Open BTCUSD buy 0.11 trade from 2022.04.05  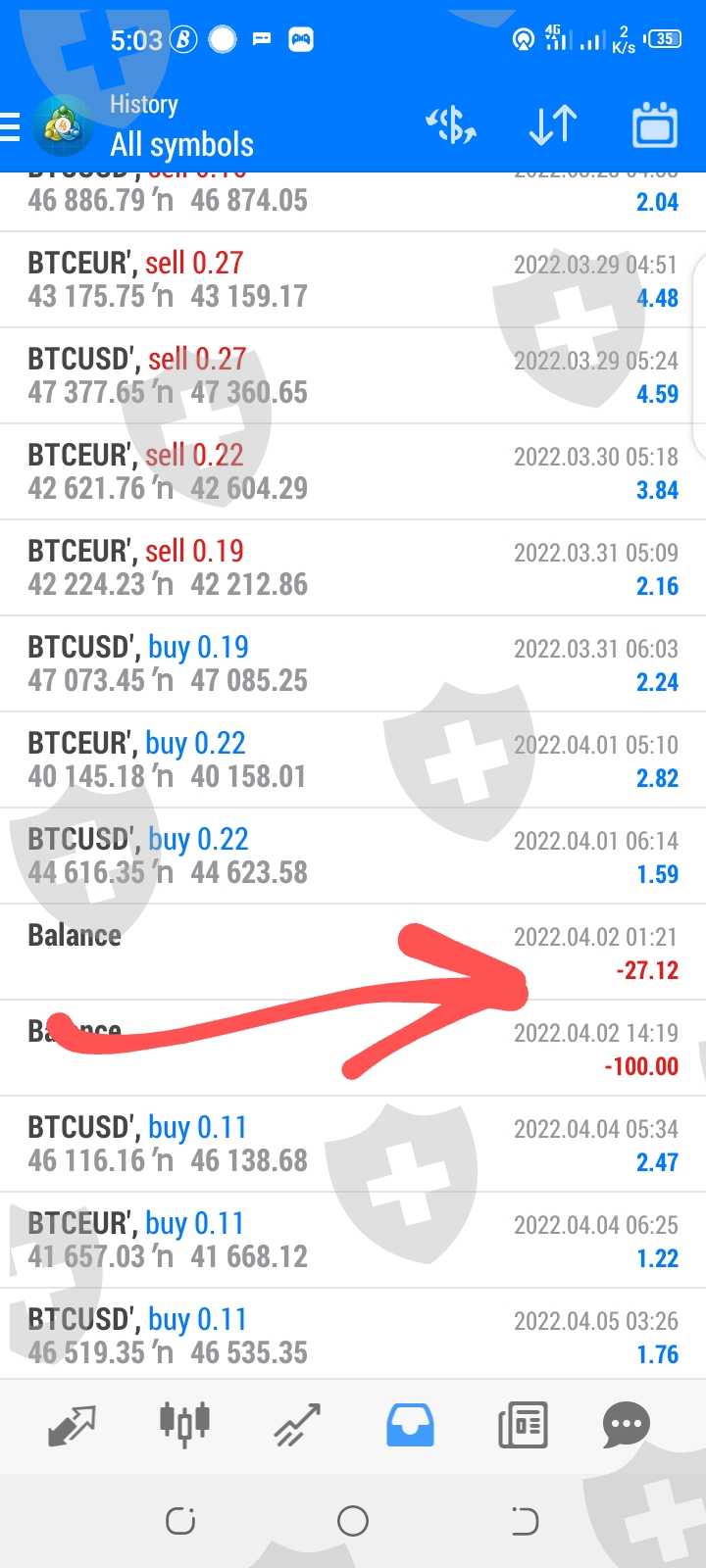point(353,1336)
